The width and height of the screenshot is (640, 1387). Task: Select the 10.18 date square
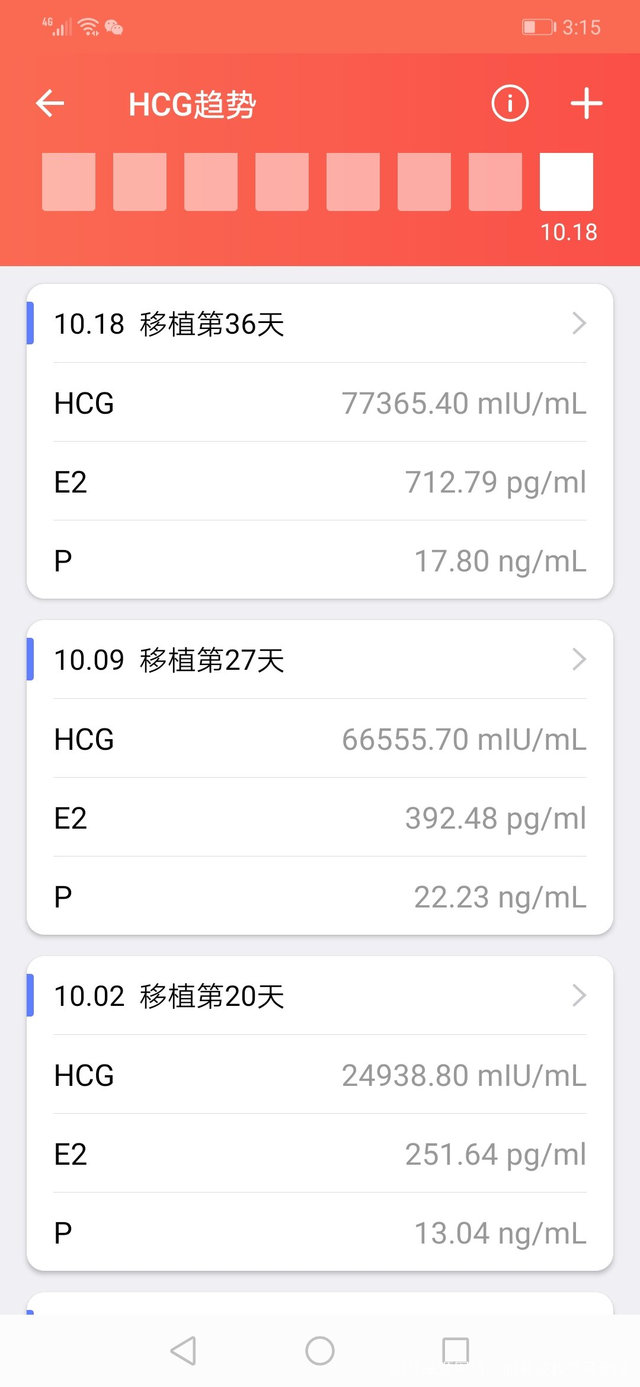coord(566,182)
